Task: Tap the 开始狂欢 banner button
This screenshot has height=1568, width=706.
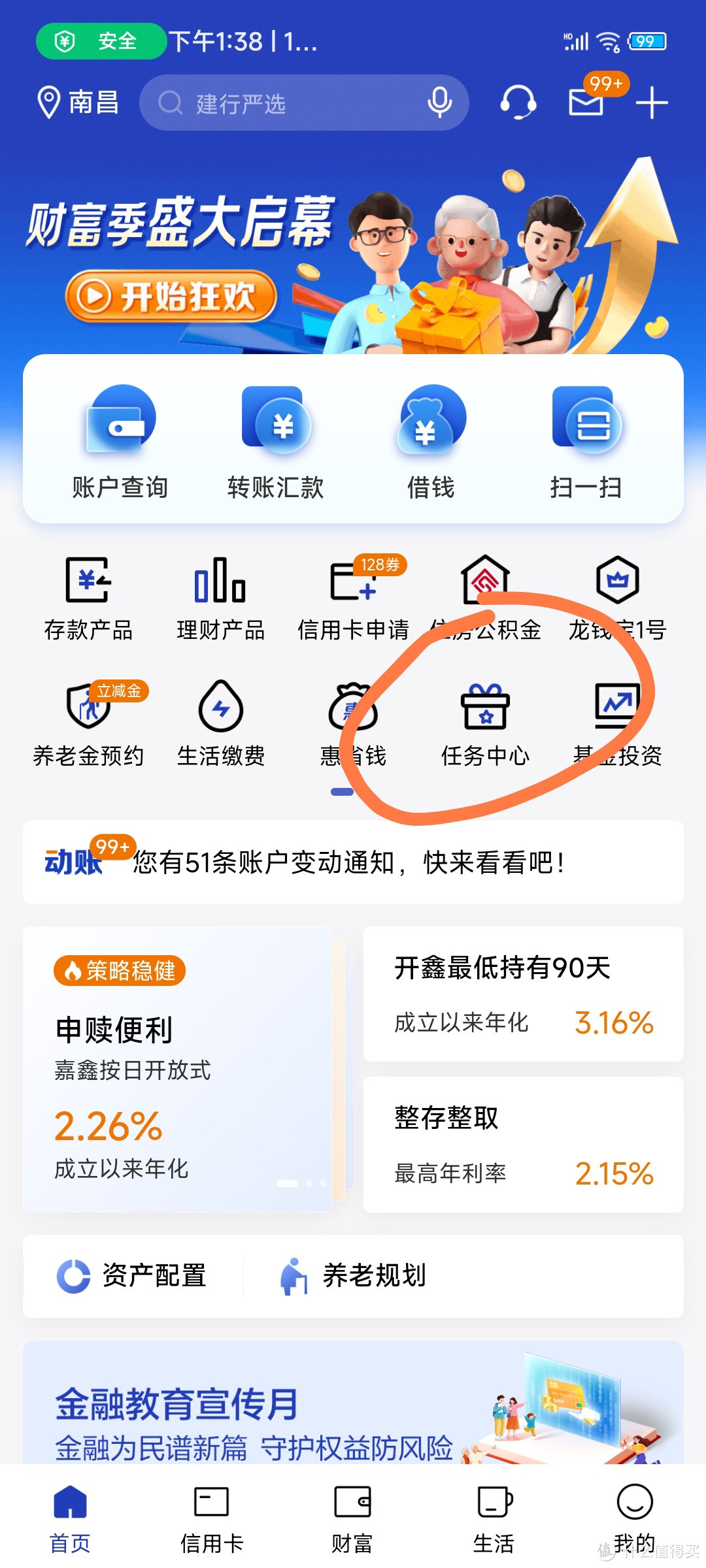Action: coord(171,297)
